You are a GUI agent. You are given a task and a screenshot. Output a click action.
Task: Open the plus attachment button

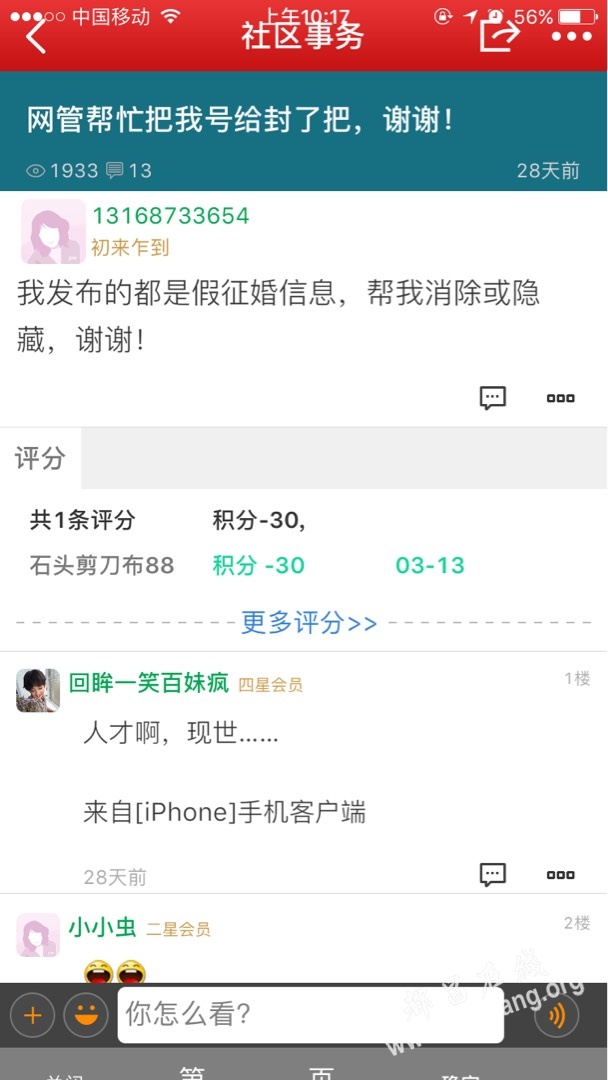[32, 1016]
